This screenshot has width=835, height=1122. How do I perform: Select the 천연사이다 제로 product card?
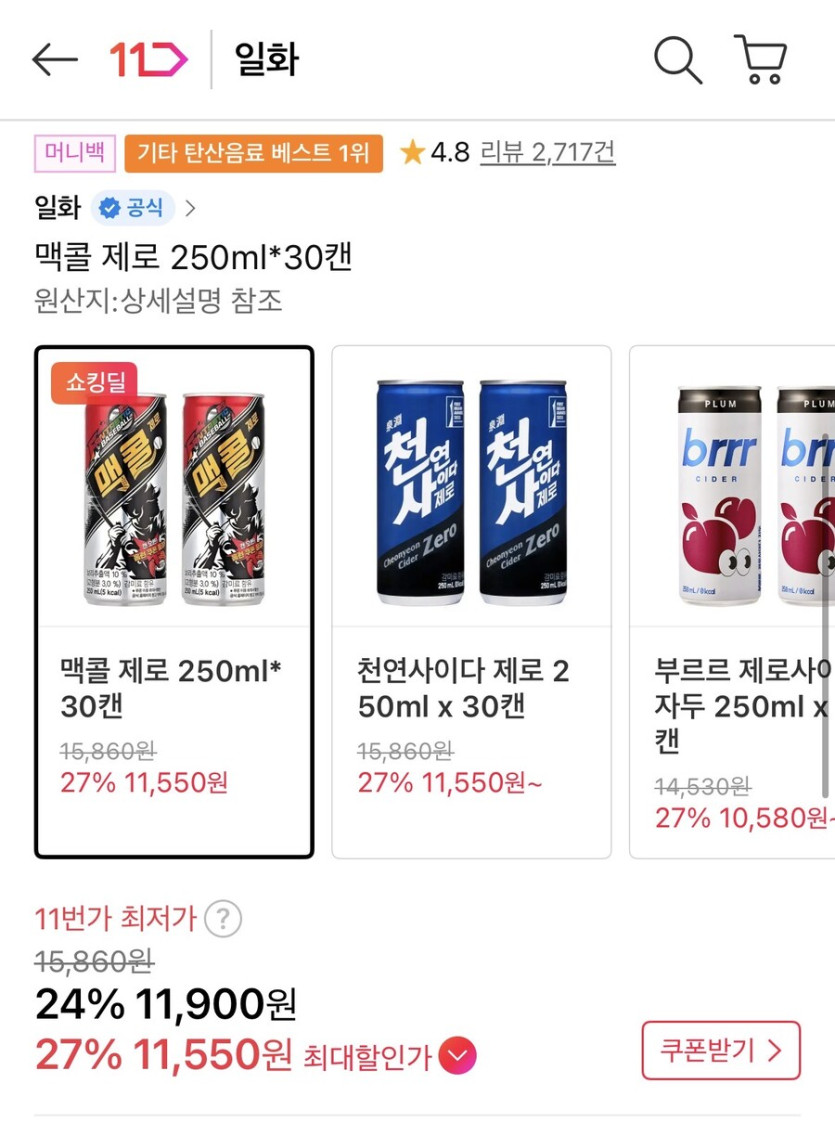click(470, 600)
